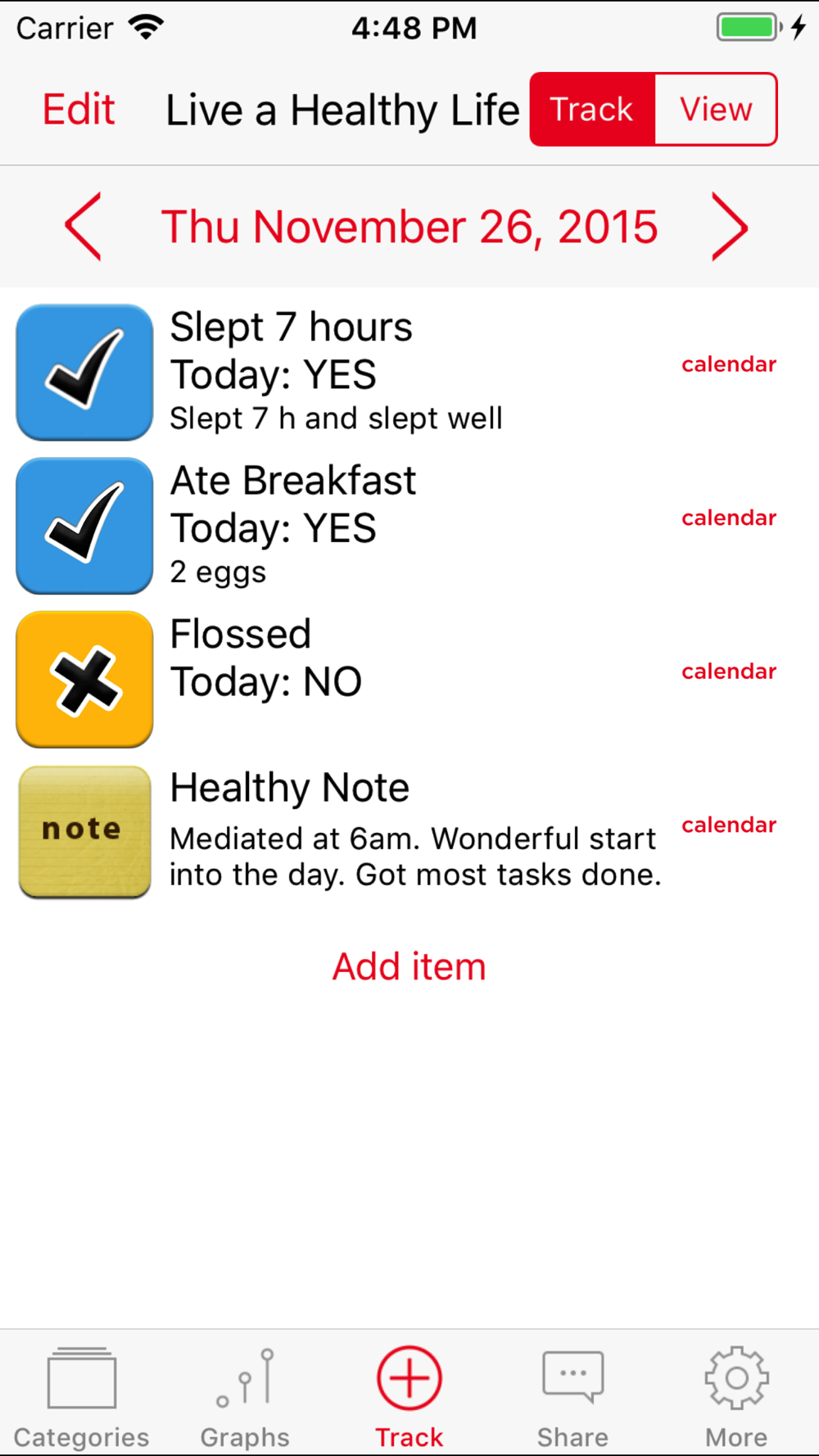
Task: Go to the next day arrow
Action: pos(729,227)
